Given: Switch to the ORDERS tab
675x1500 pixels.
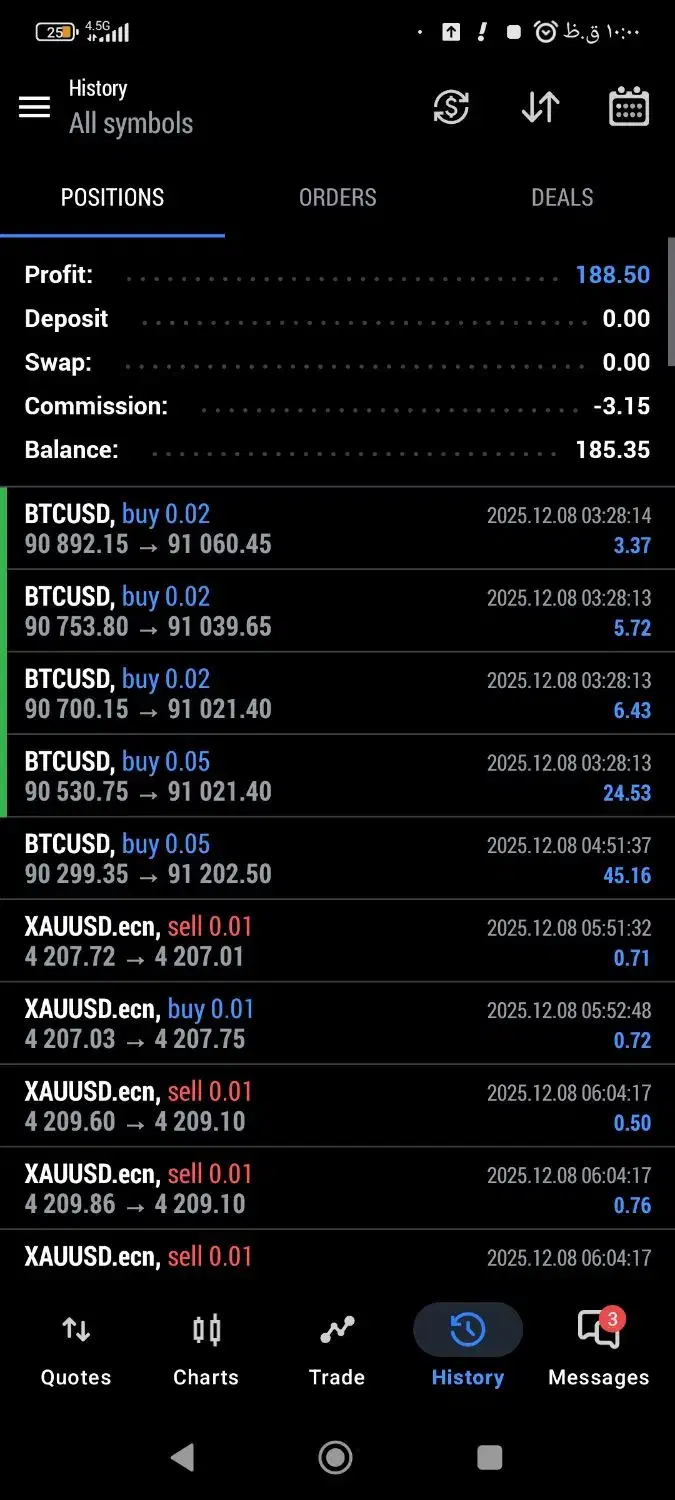Looking at the screenshot, I should (337, 197).
